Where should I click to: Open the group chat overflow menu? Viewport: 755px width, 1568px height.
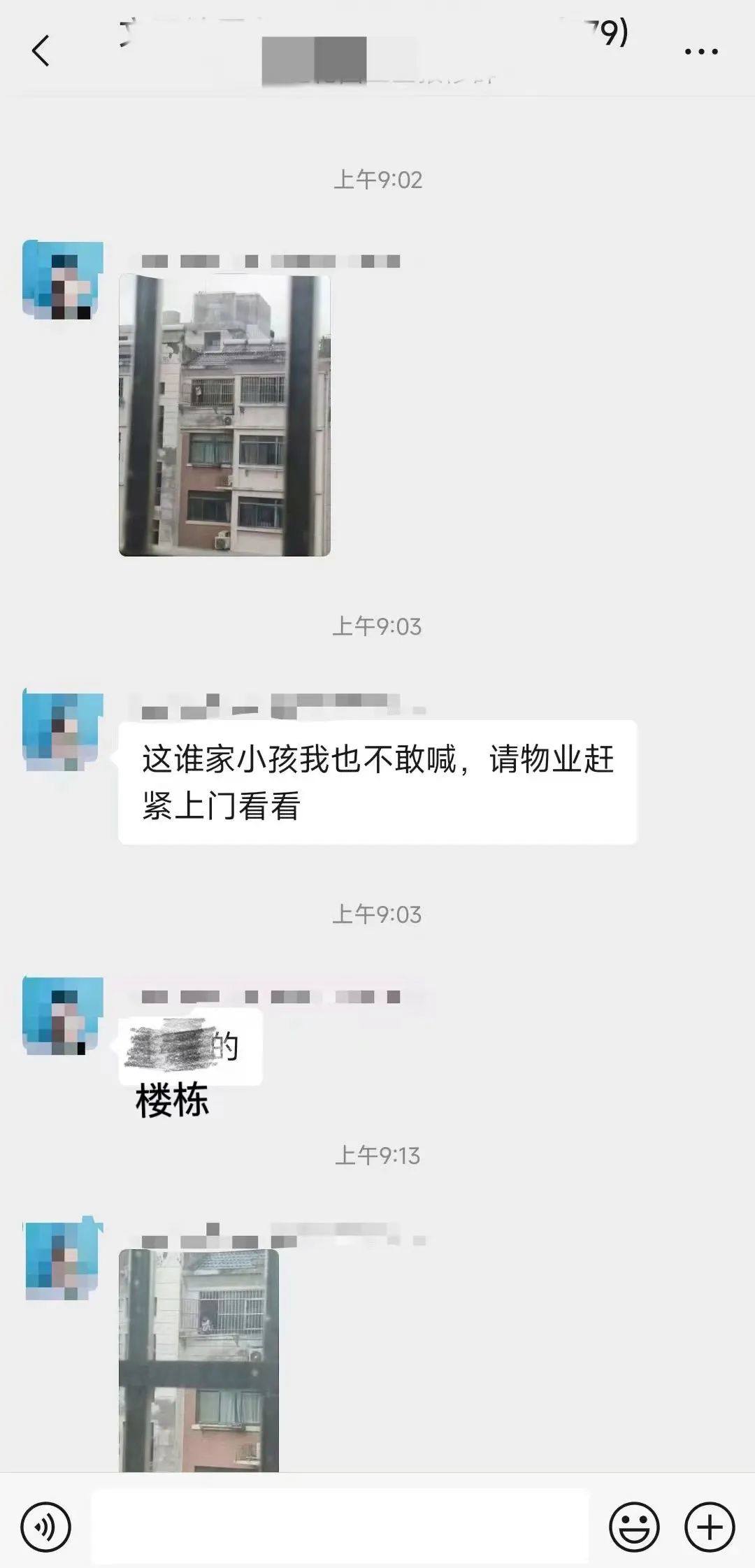click(700, 52)
